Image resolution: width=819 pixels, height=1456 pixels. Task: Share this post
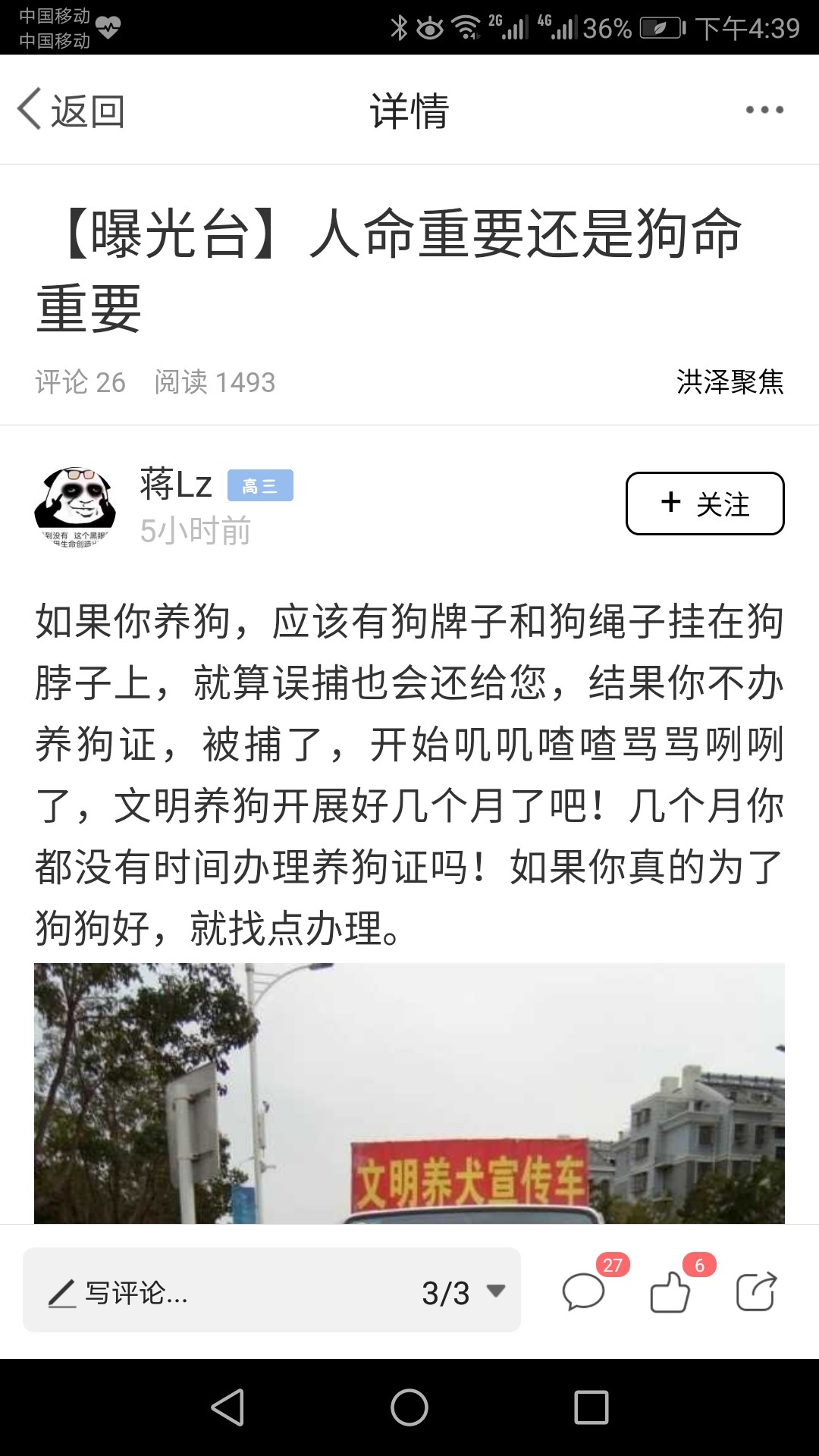click(x=757, y=1291)
